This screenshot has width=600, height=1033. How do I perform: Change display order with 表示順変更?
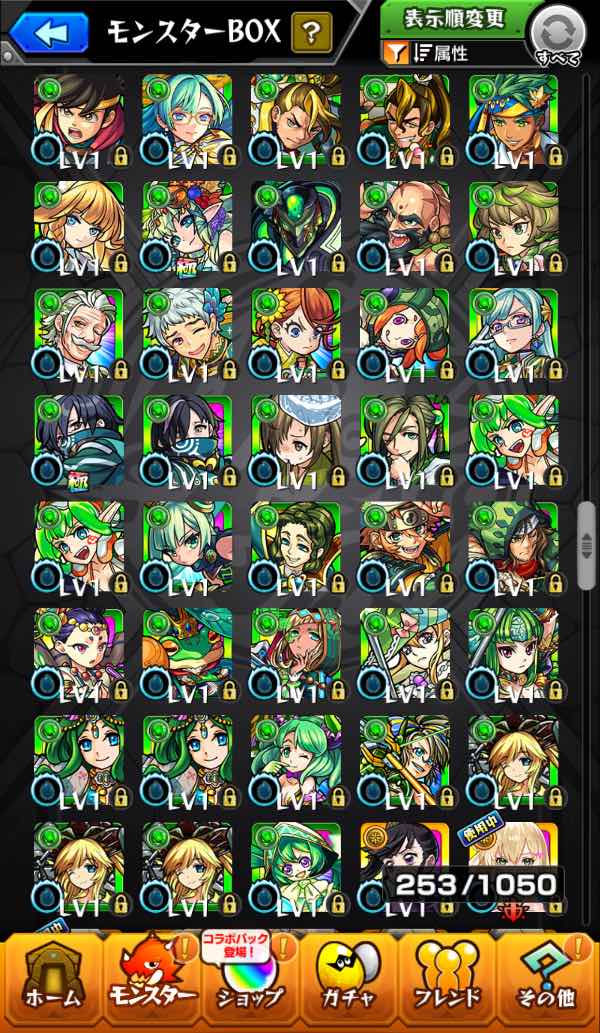[455, 18]
